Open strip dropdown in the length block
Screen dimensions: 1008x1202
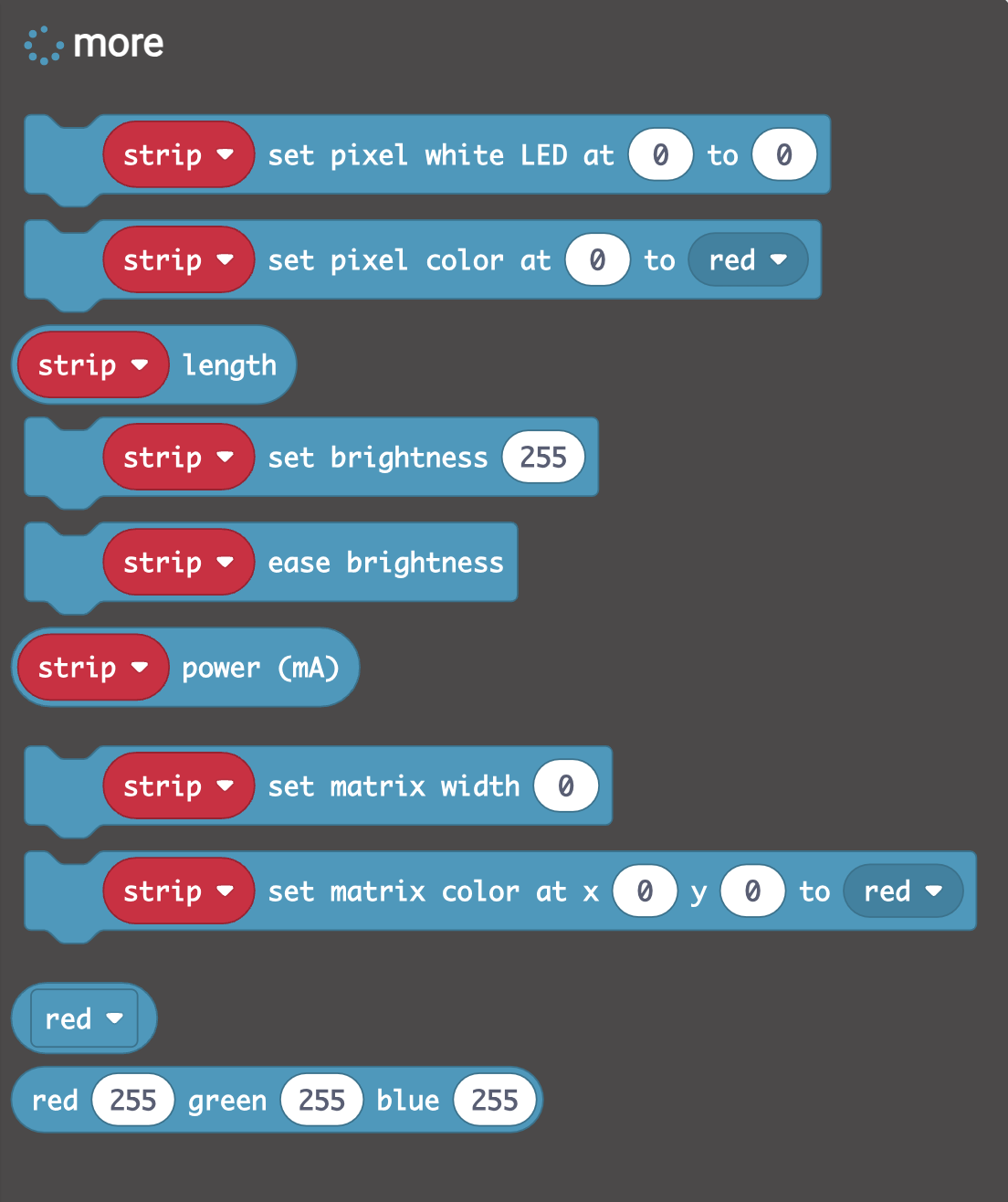pyautogui.click(x=93, y=365)
